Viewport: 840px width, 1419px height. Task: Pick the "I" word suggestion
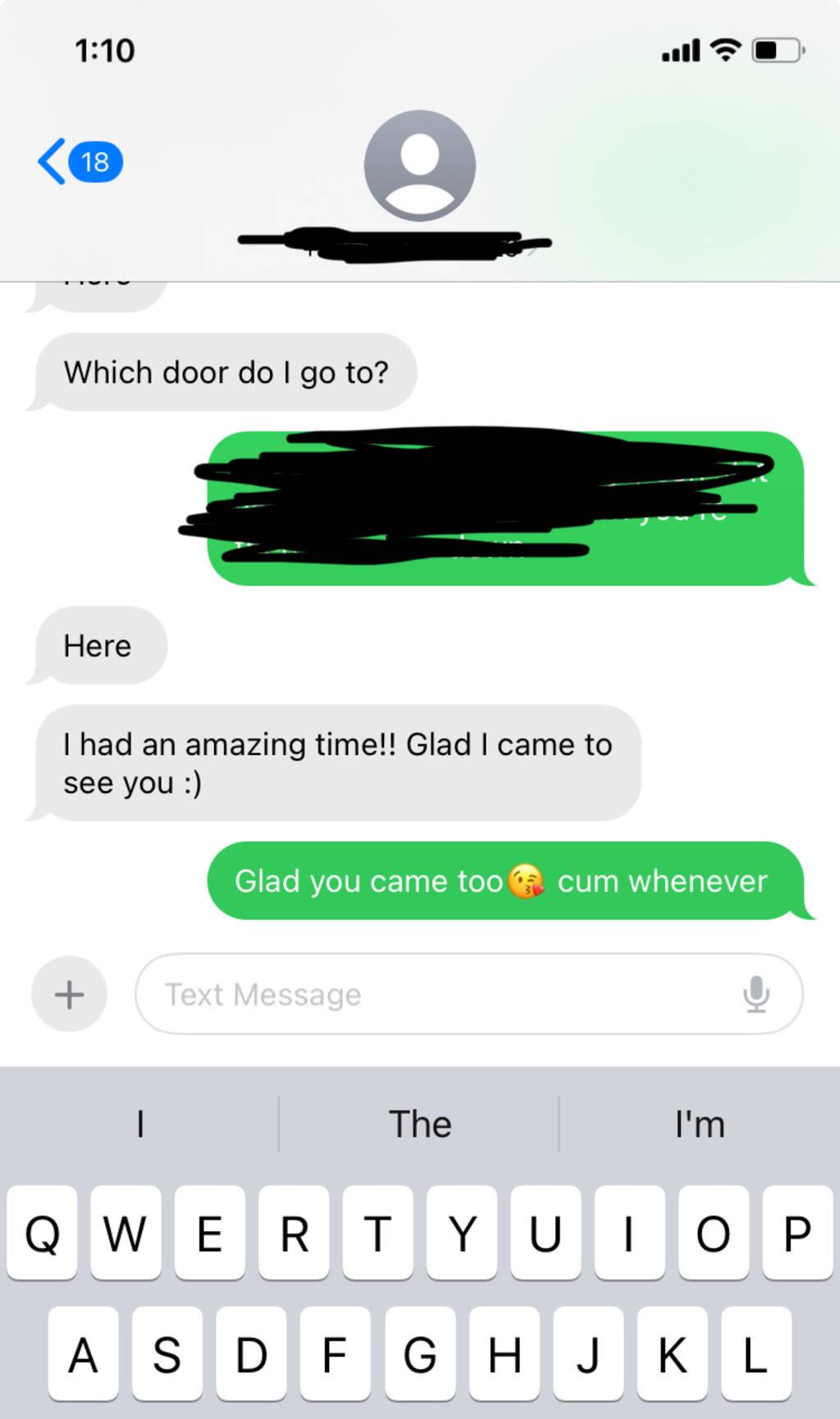pos(140,1124)
